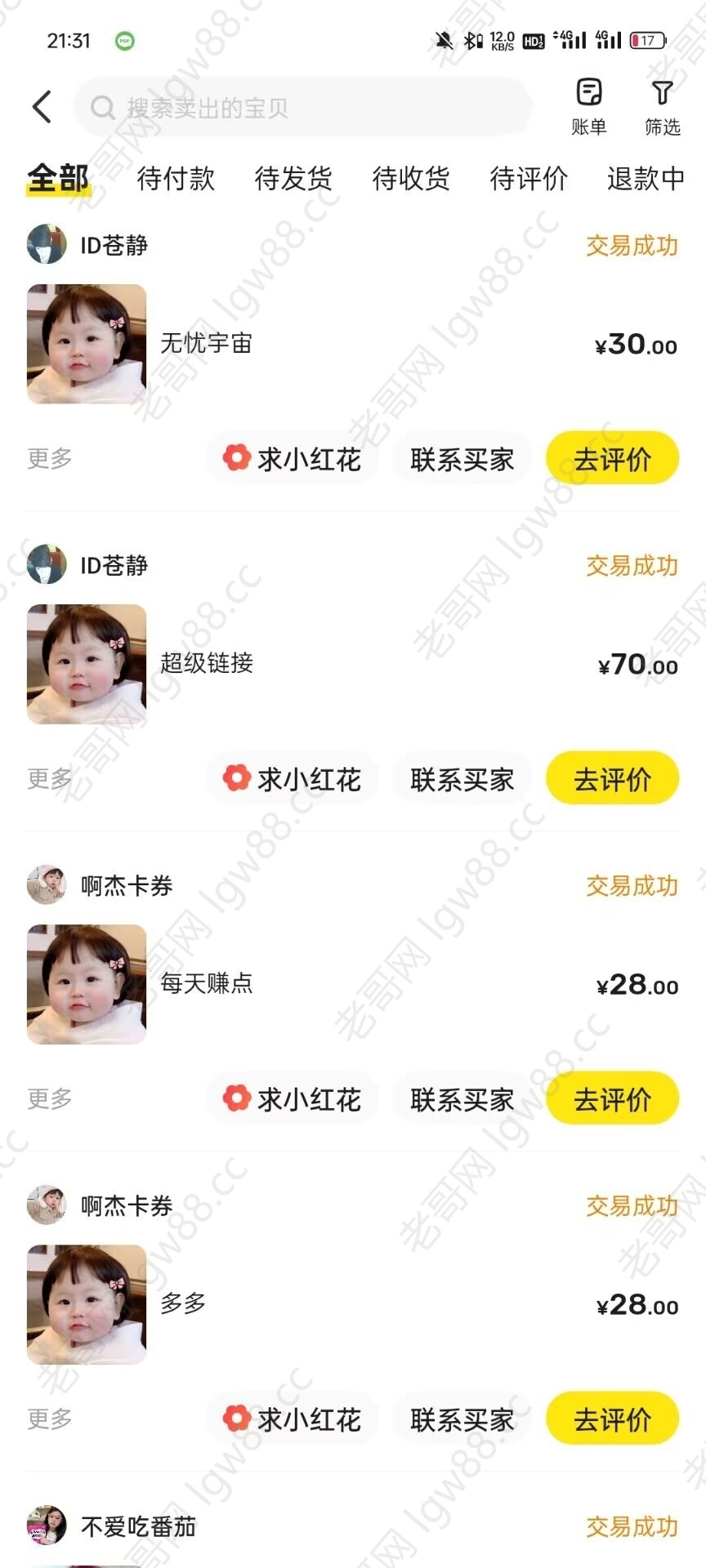Viewport: 706px width, 1568px height.
Task: Contact the buyer of the 多多 order
Action: point(462,1419)
